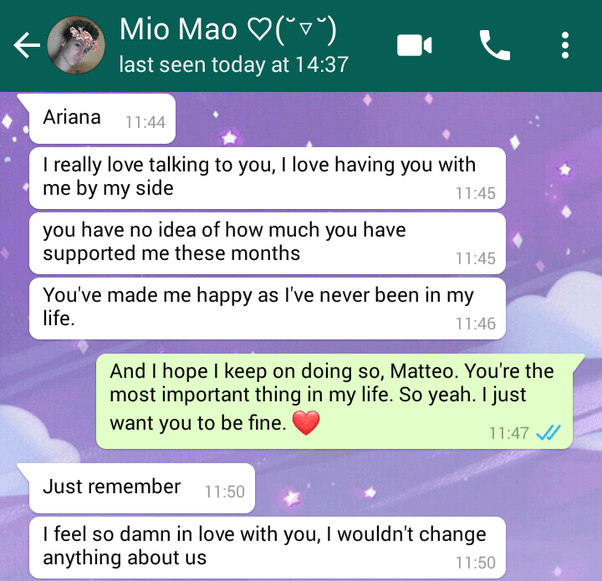The image size is (602, 581).
Task: Open the overflow menu
Action: [x=566, y=45]
